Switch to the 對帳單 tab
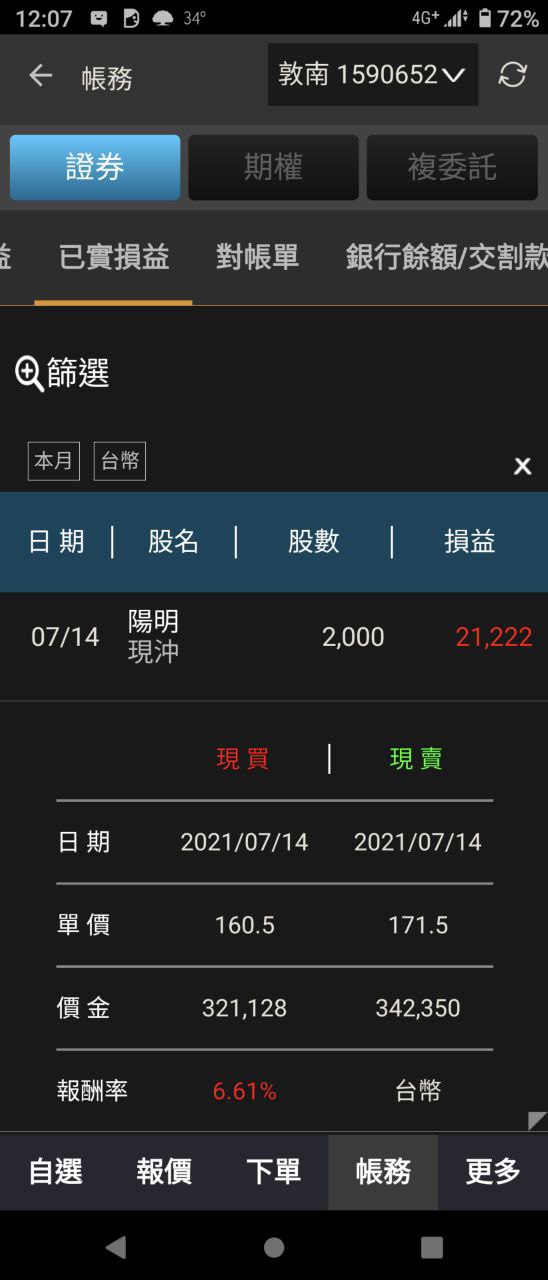The height and width of the screenshot is (1280, 548). 258,258
